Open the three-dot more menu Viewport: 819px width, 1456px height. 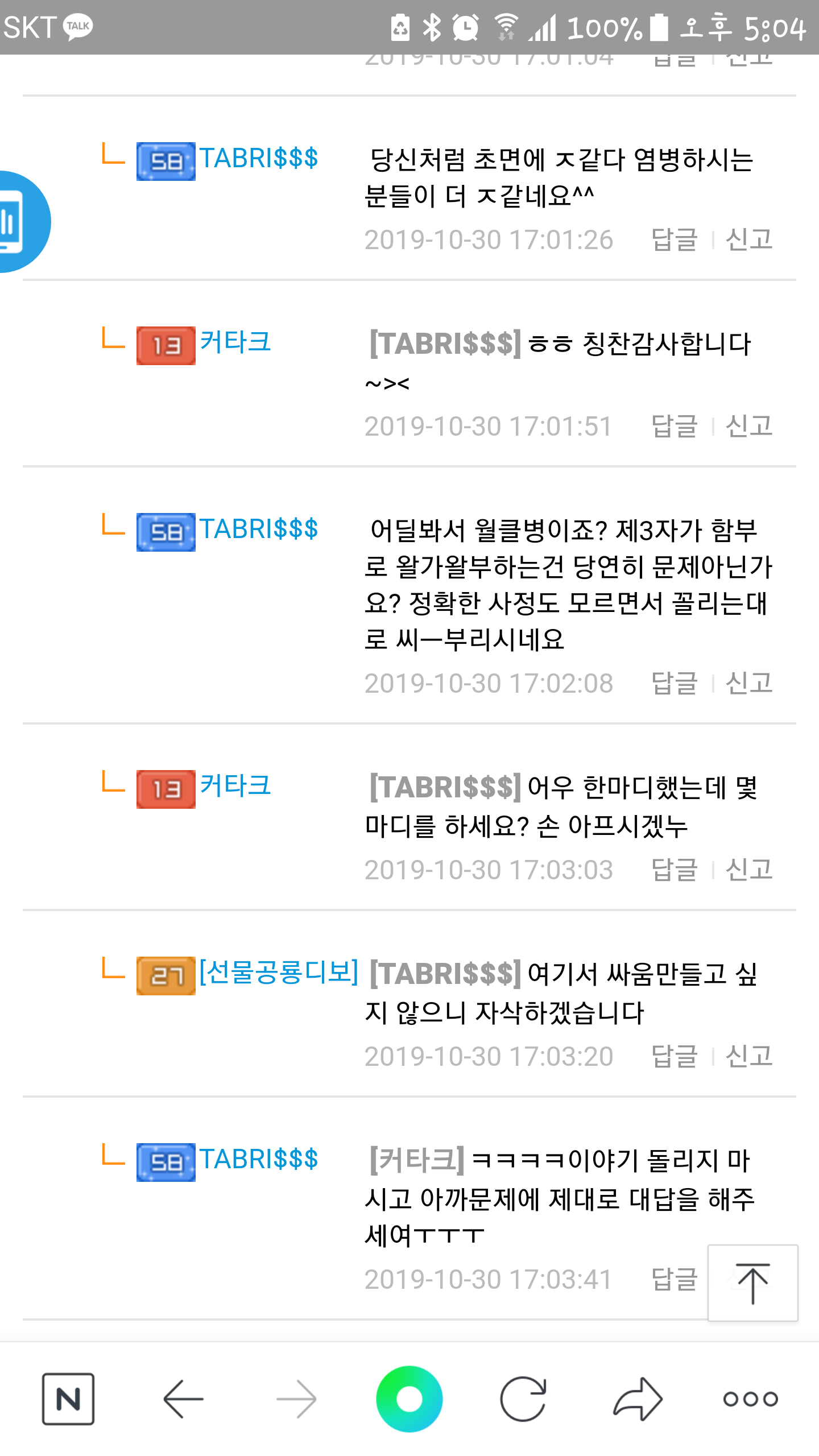(x=750, y=1399)
